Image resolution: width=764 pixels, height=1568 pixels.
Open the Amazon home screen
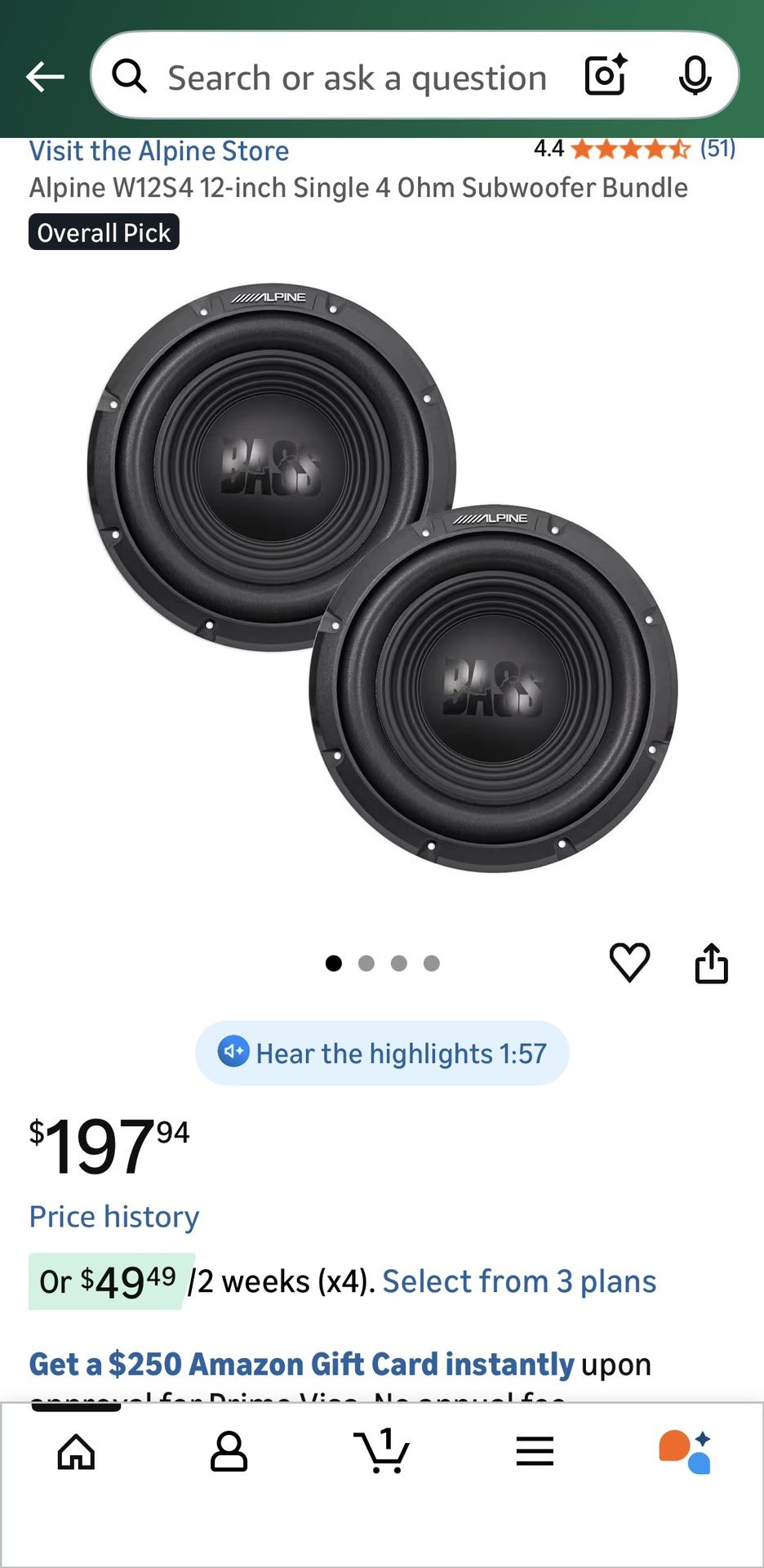(78, 1451)
